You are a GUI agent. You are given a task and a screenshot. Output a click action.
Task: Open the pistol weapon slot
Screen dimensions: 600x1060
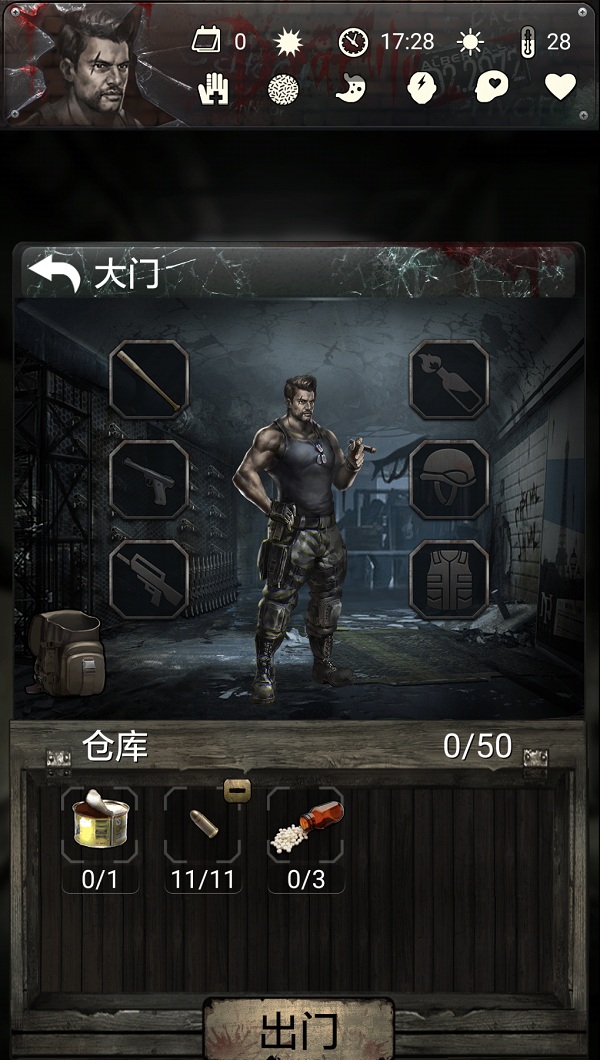click(x=149, y=479)
